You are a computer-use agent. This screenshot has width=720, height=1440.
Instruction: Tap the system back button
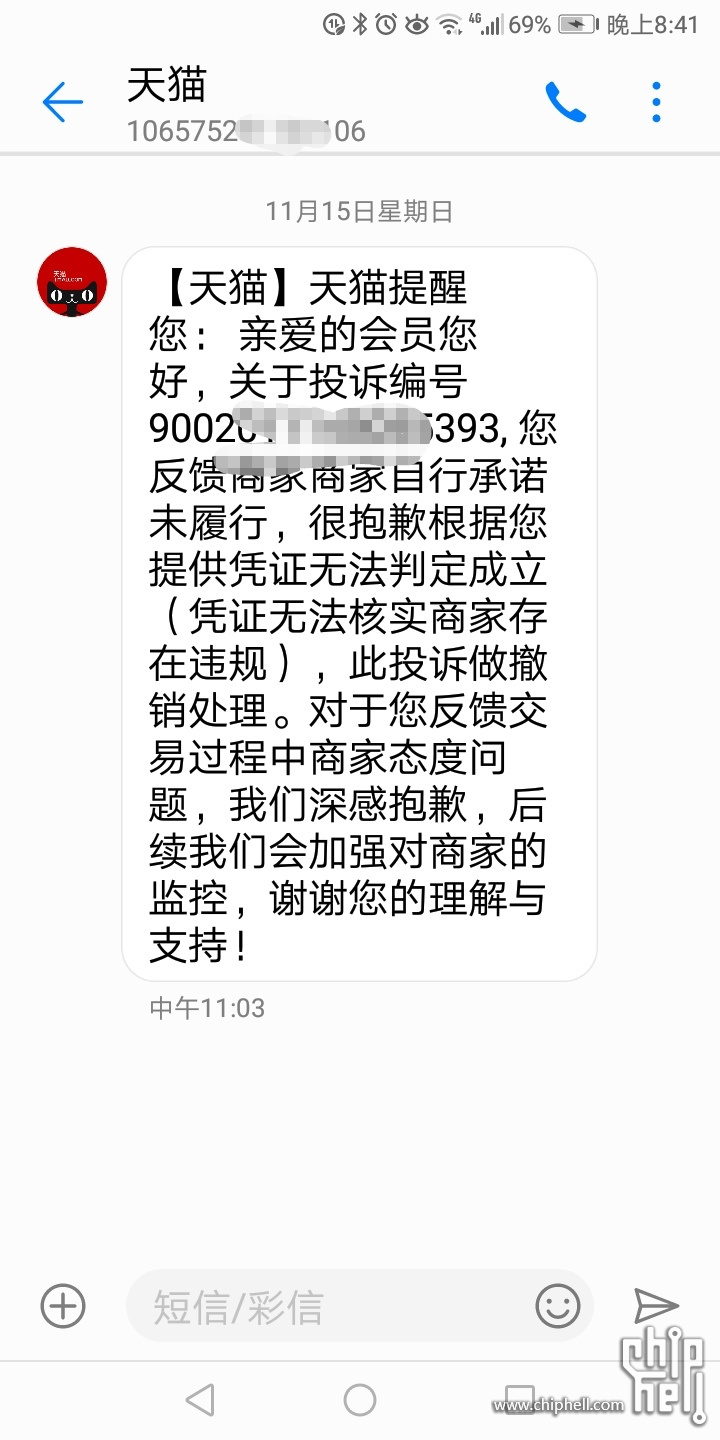200,1399
